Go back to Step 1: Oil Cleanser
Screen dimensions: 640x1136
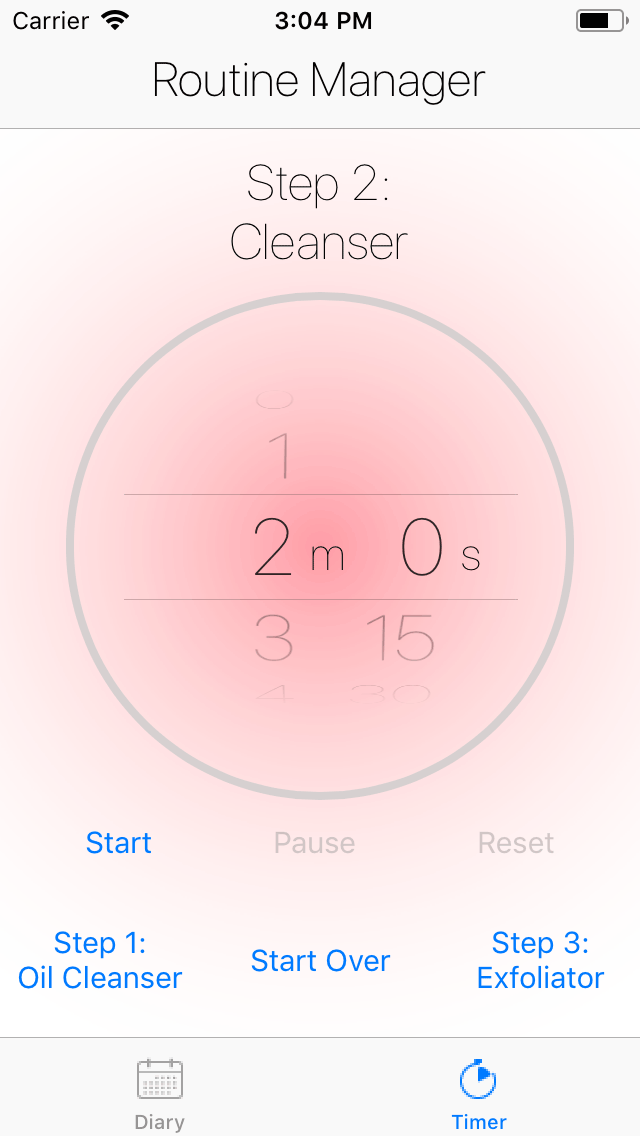coord(100,960)
